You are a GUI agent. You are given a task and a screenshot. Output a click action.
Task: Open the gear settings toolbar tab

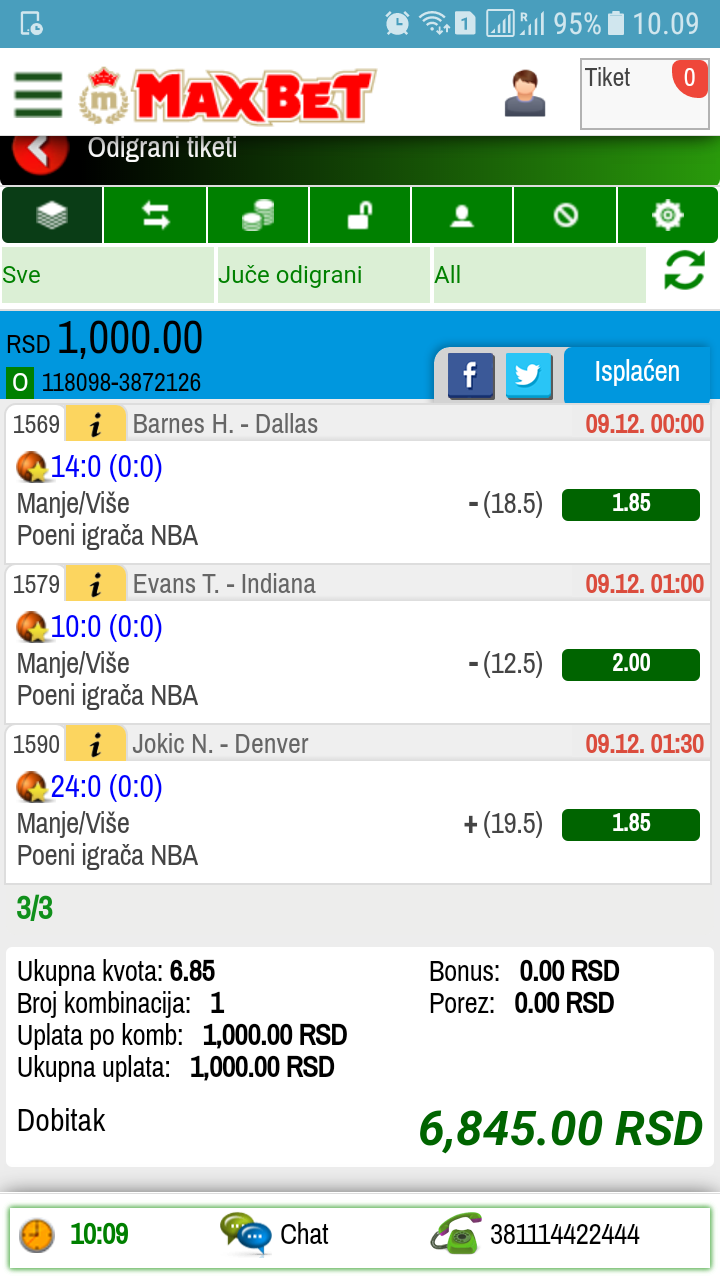(x=667, y=215)
